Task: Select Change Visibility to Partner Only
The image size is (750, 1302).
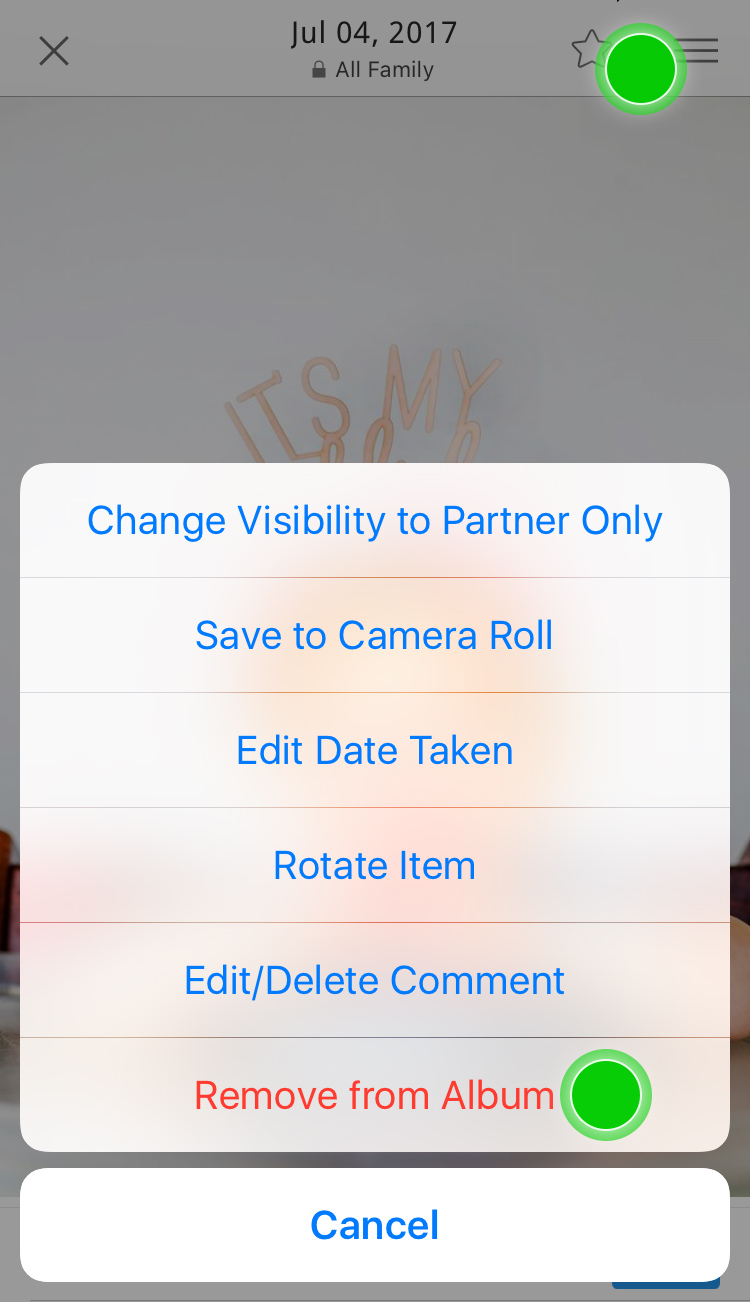Action: click(x=374, y=521)
